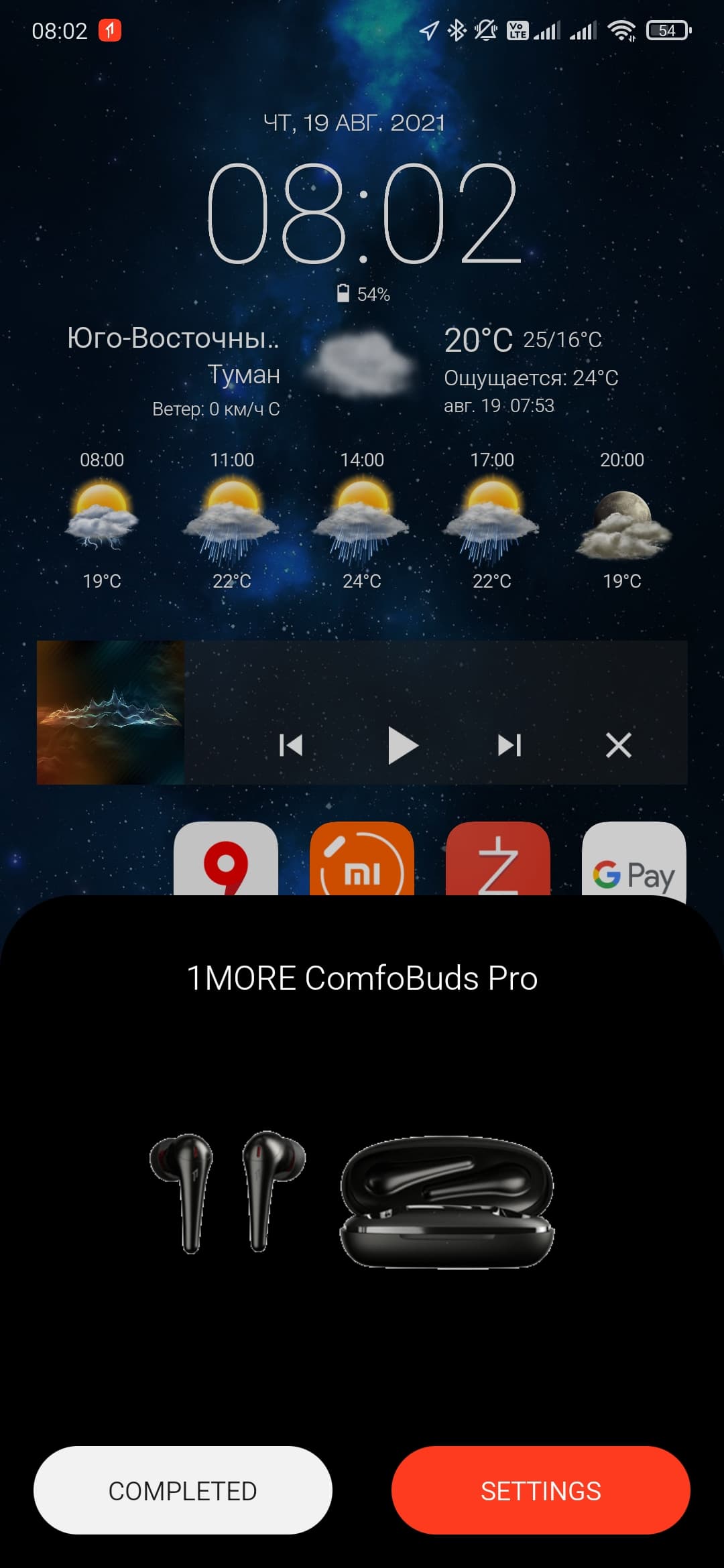Open the album art in the player widget
Image resolution: width=724 pixels, height=1568 pixels.
(x=111, y=712)
